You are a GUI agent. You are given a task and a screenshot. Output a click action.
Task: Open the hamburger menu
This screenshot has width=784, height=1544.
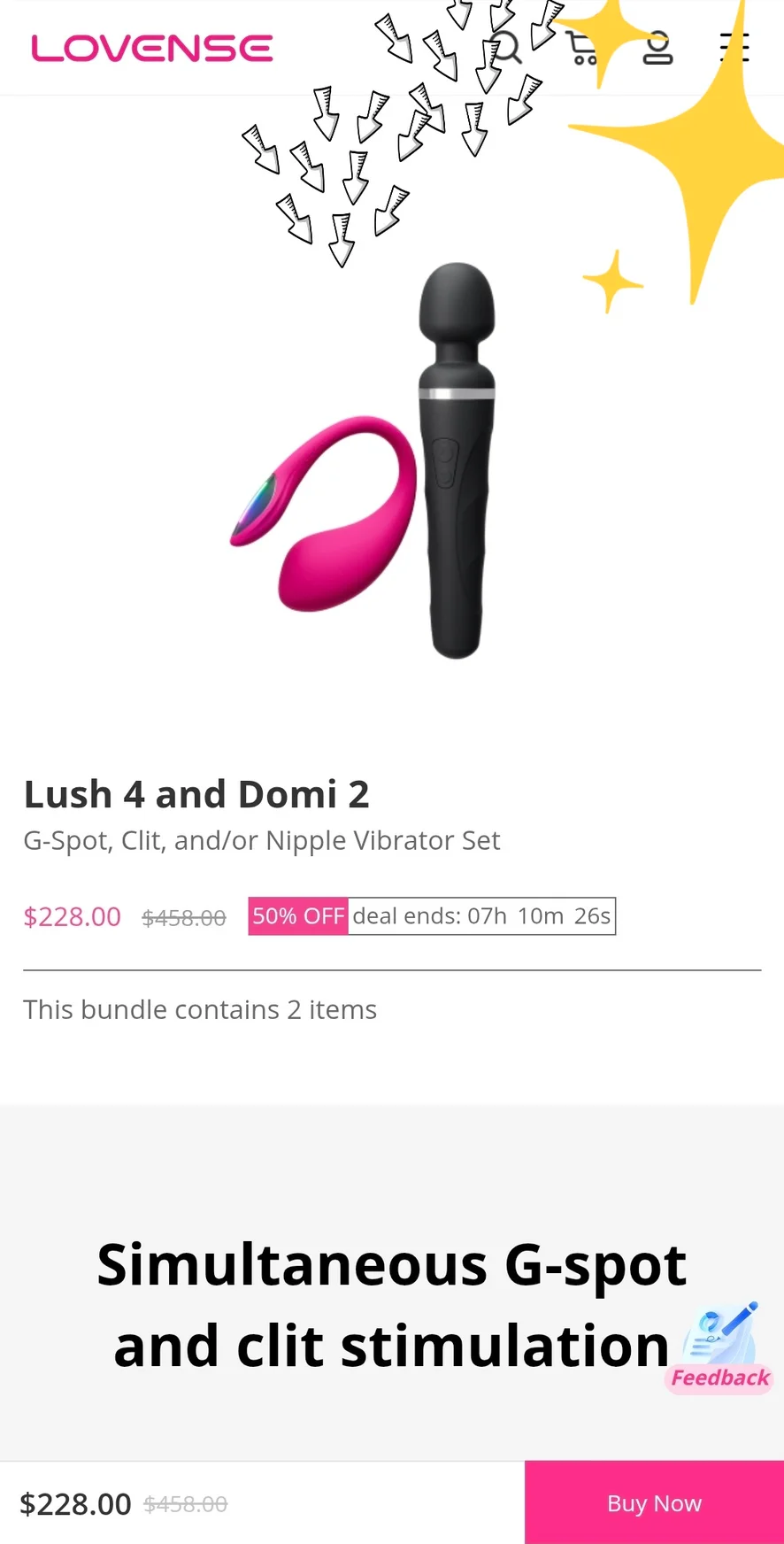pos(734,48)
